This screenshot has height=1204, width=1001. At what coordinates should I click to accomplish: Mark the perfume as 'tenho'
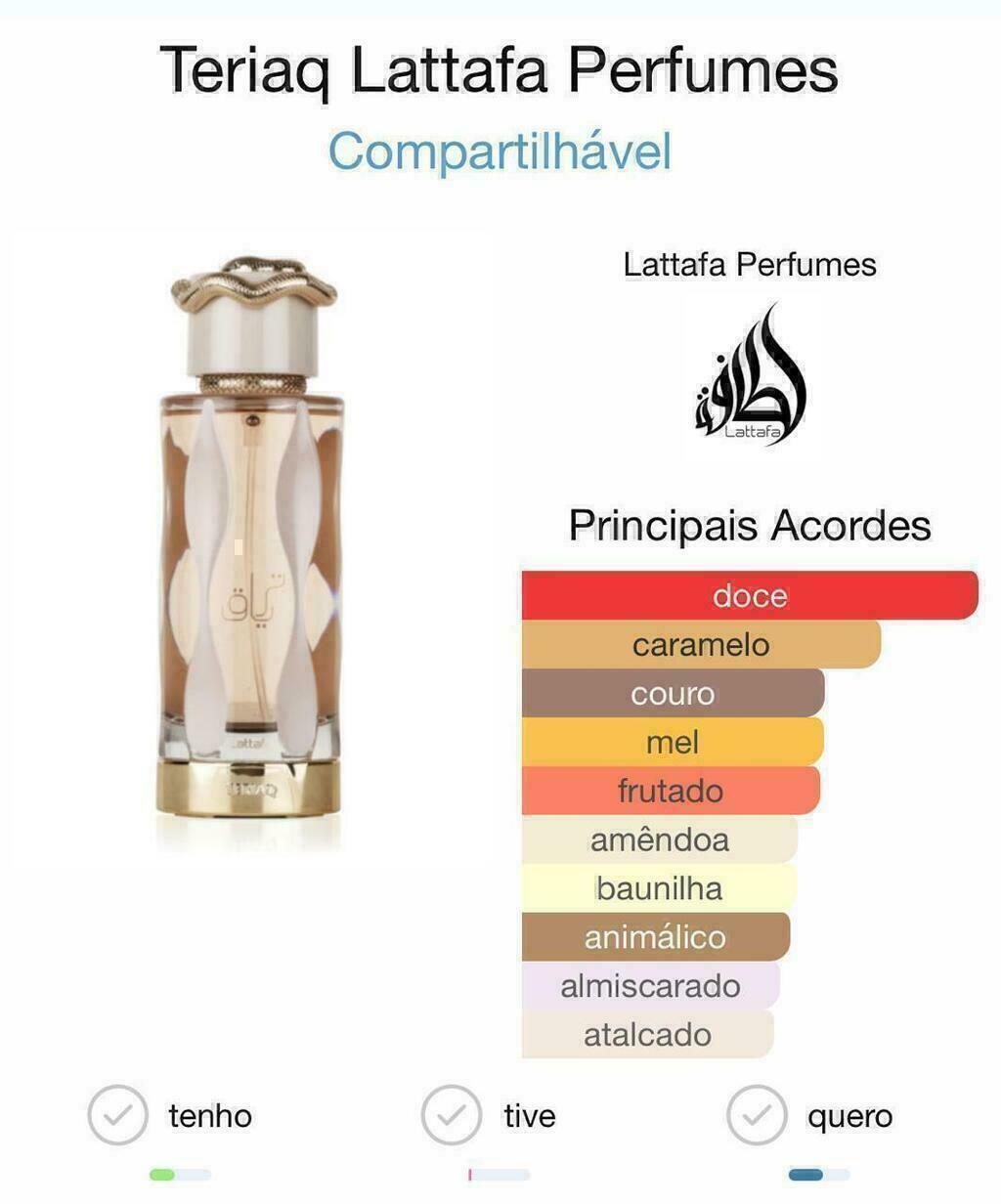point(118,1114)
